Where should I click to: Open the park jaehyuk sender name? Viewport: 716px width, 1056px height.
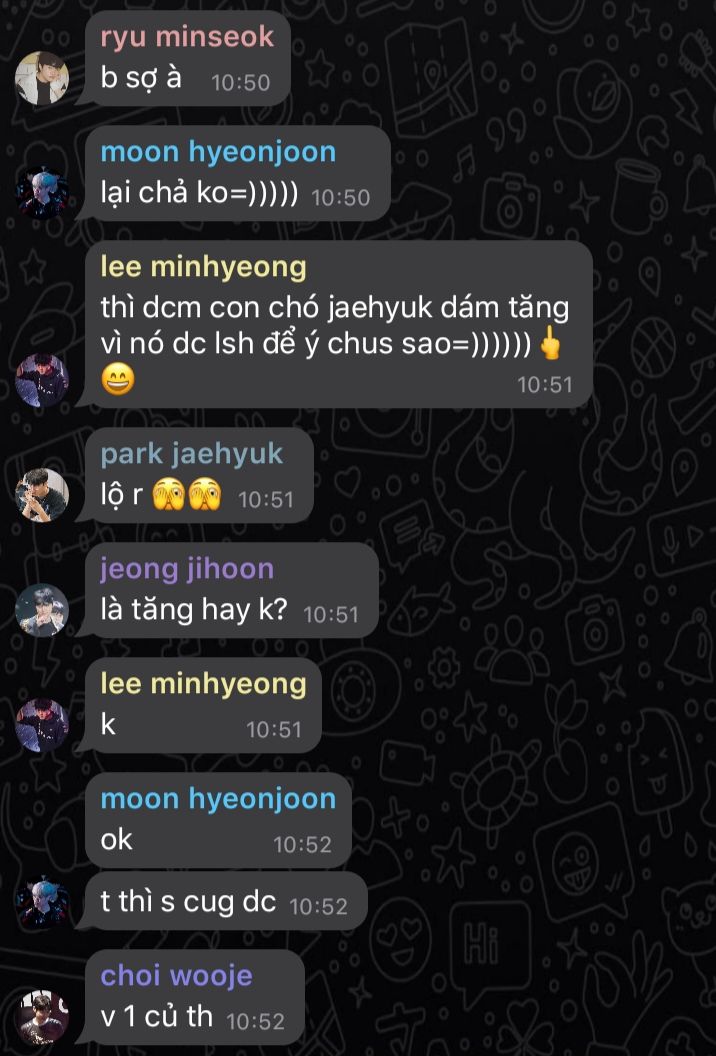(192, 453)
